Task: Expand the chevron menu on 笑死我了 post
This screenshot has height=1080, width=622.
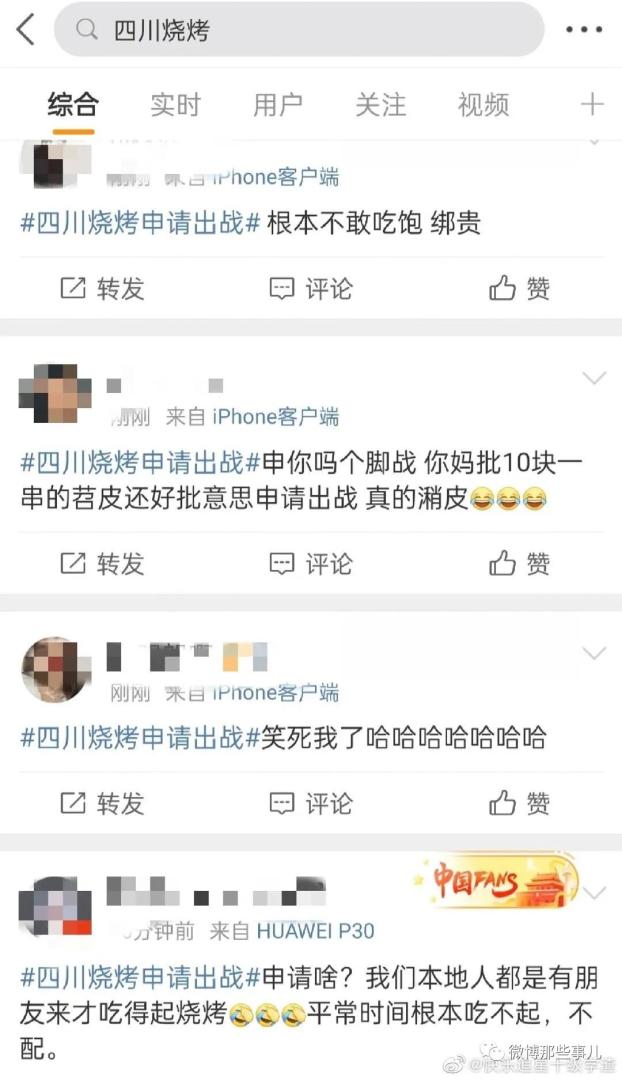Action: [x=594, y=653]
